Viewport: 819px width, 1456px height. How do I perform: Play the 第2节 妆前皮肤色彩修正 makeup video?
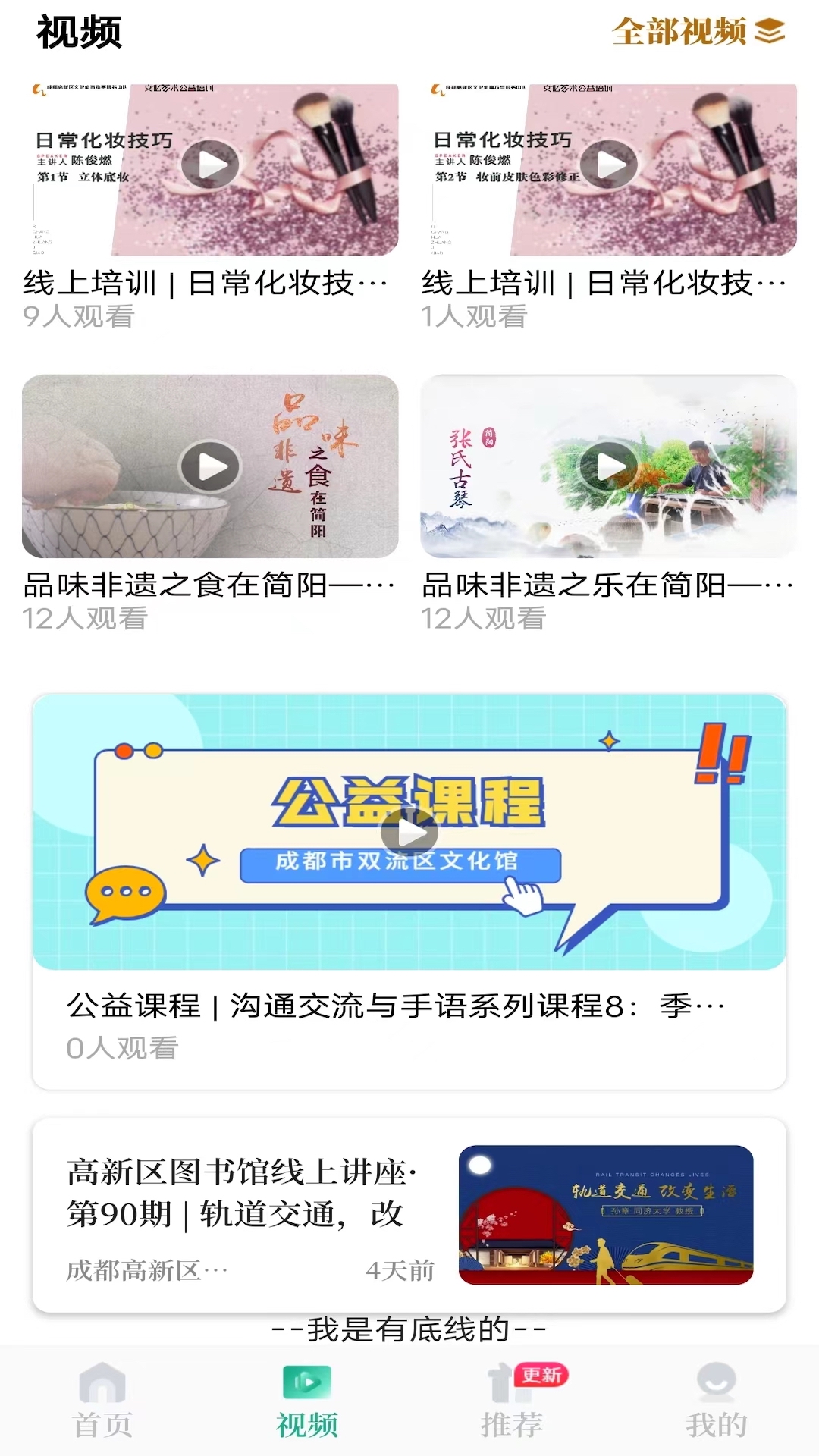608,165
